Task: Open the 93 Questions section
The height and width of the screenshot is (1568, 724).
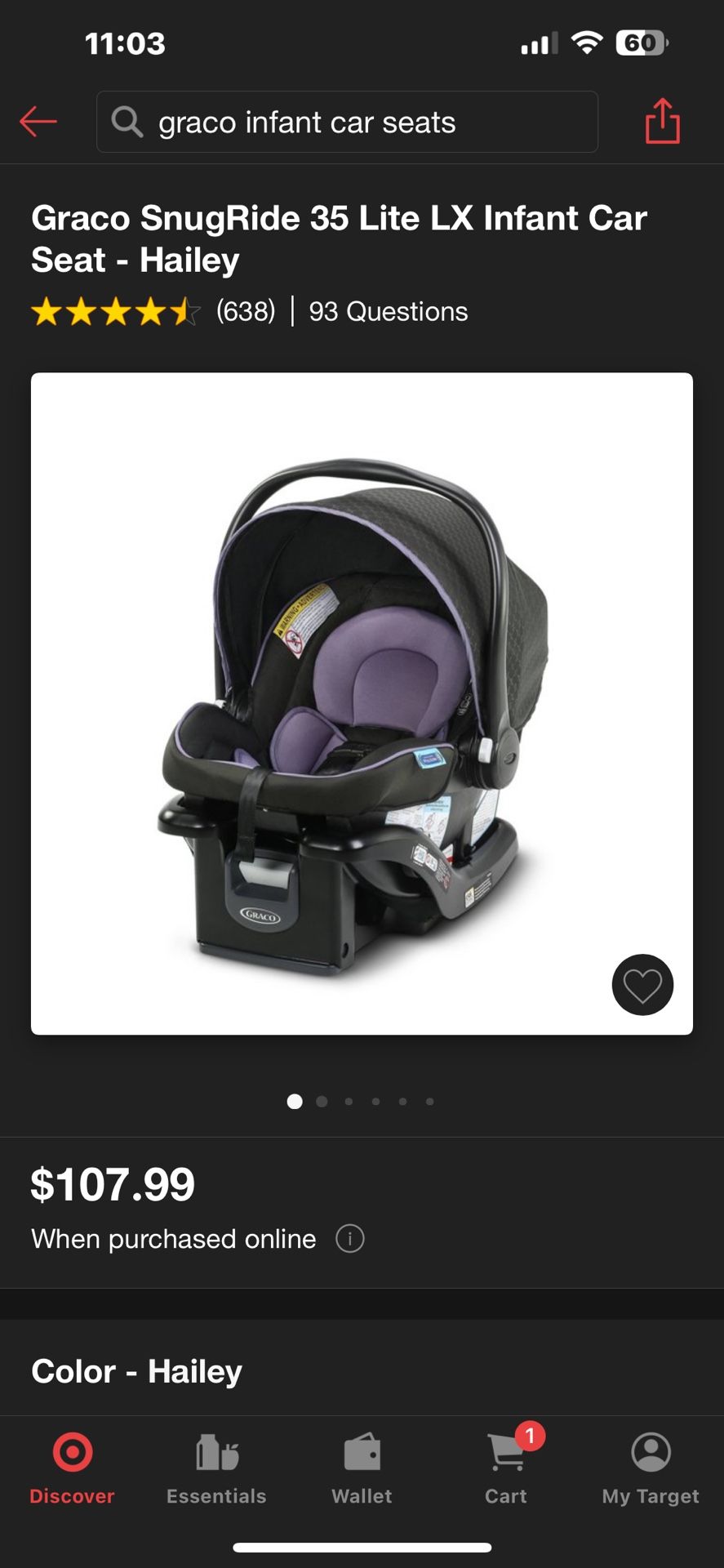Action: (x=388, y=311)
